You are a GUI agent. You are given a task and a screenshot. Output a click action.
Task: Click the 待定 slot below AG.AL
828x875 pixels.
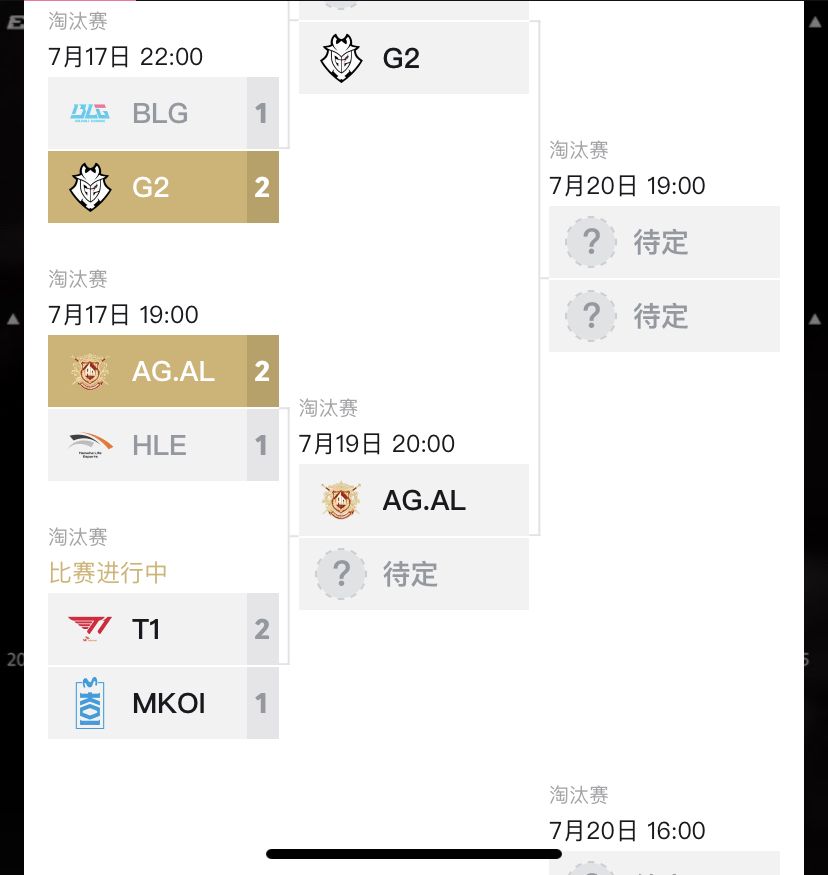[x=413, y=574]
